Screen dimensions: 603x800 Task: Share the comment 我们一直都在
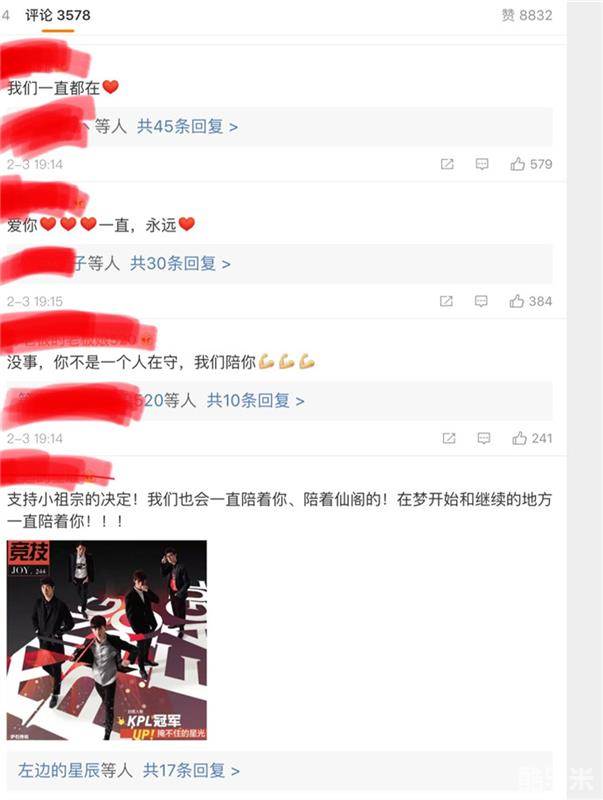tap(447, 164)
